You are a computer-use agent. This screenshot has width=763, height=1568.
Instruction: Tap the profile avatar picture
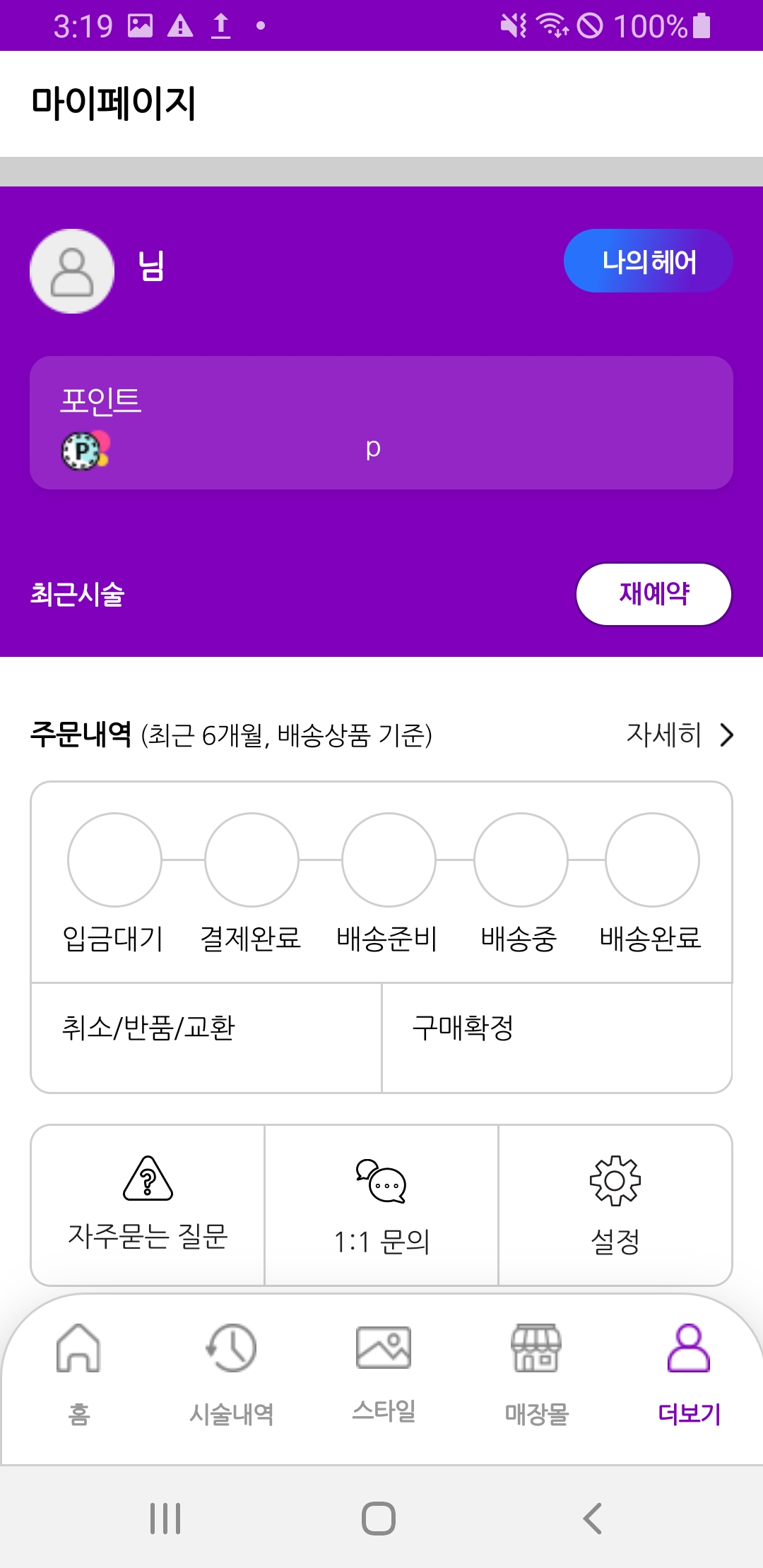tap(72, 271)
